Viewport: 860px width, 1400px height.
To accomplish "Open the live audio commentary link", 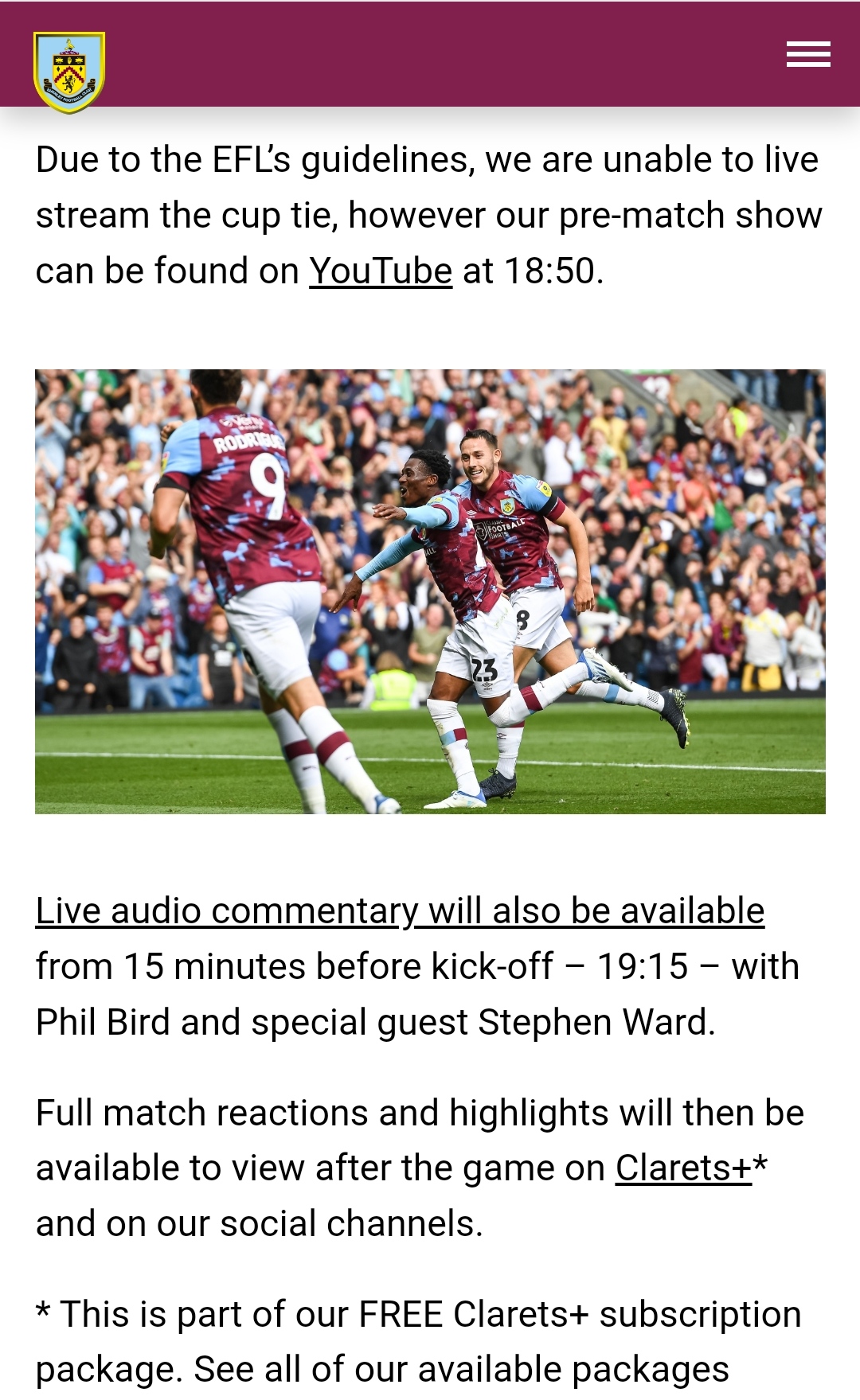I will click(400, 911).
